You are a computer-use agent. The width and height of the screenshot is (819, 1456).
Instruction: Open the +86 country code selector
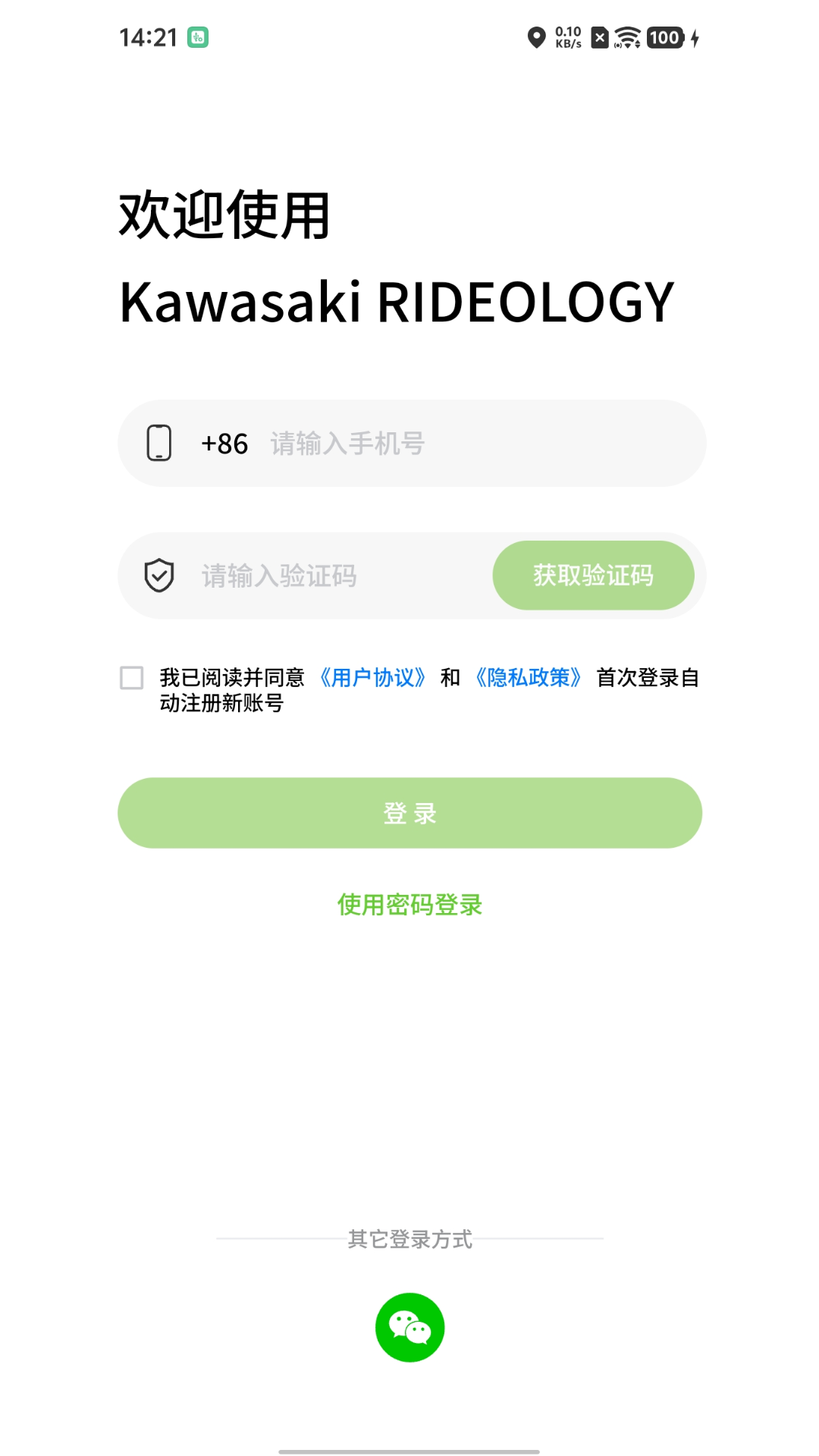tap(224, 443)
